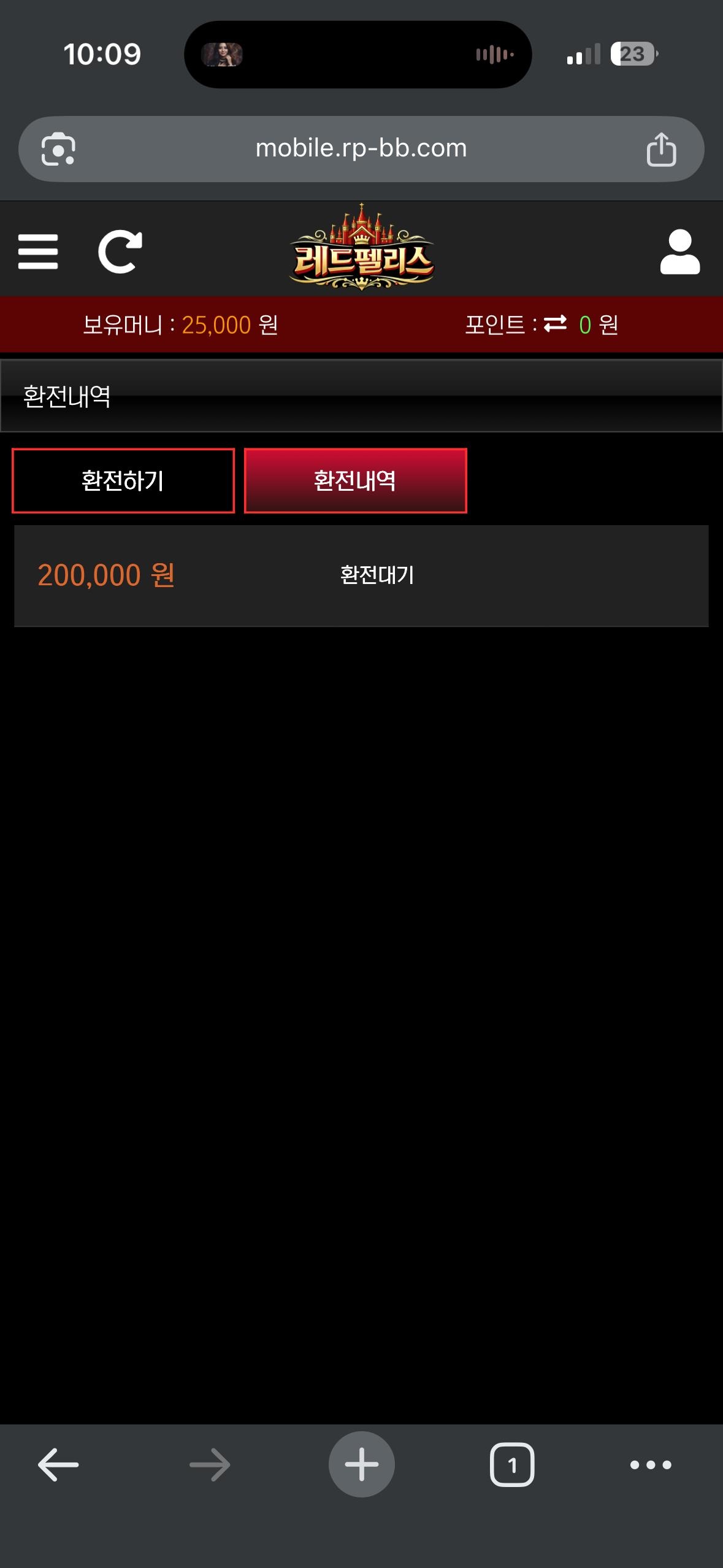This screenshot has height=1568, width=723.
Task: Open the 200,000 원 환전대기 entry
Action: tap(361, 575)
